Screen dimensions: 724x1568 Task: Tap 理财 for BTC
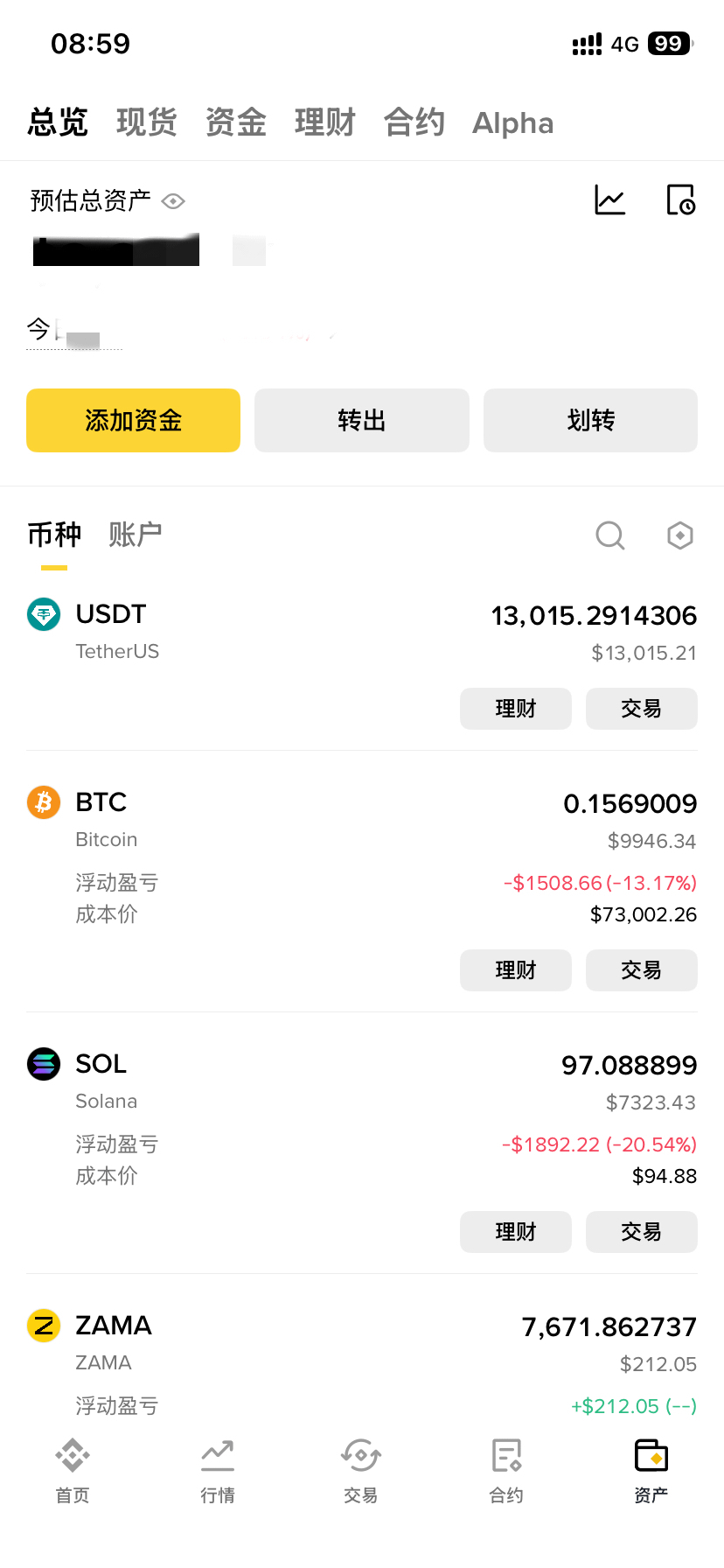click(515, 970)
